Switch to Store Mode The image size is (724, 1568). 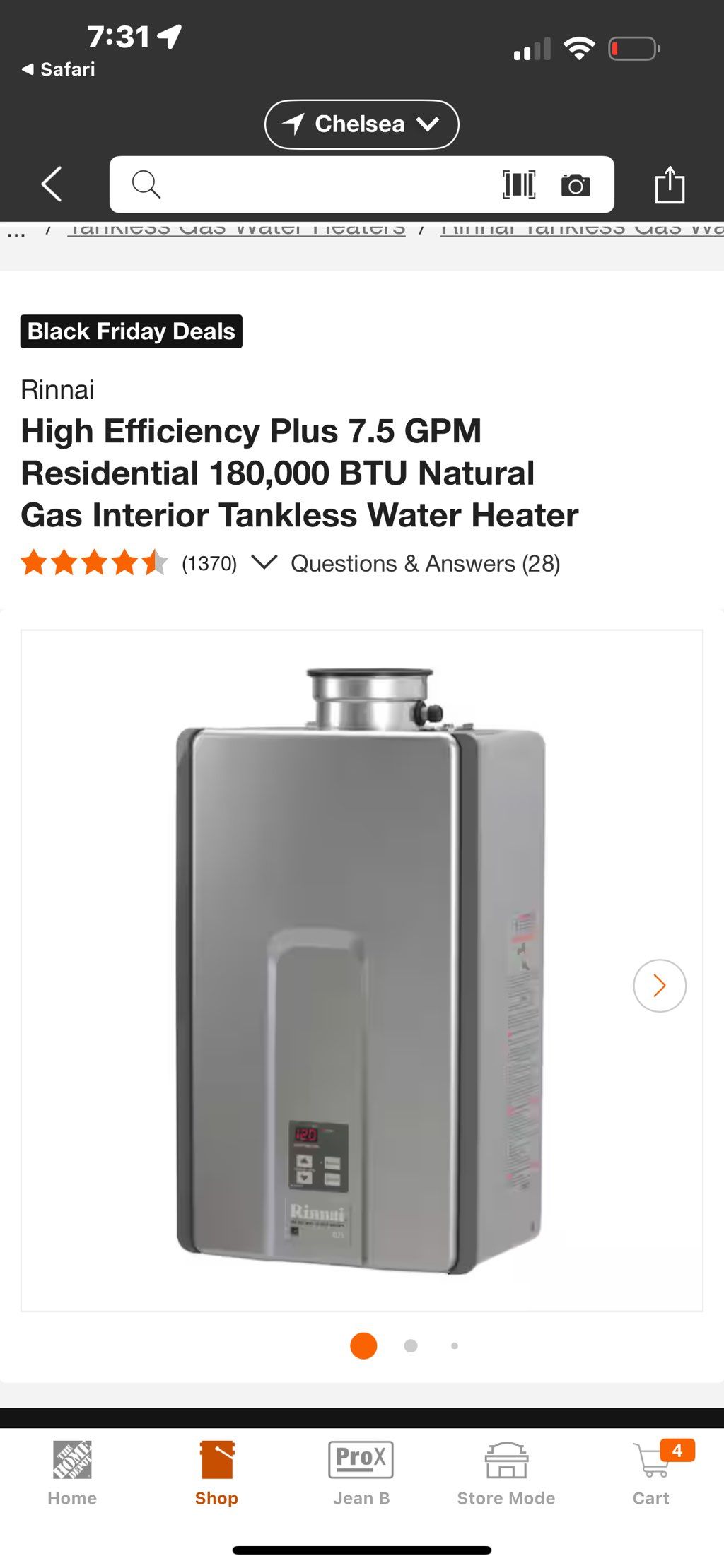click(x=506, y=1473)
